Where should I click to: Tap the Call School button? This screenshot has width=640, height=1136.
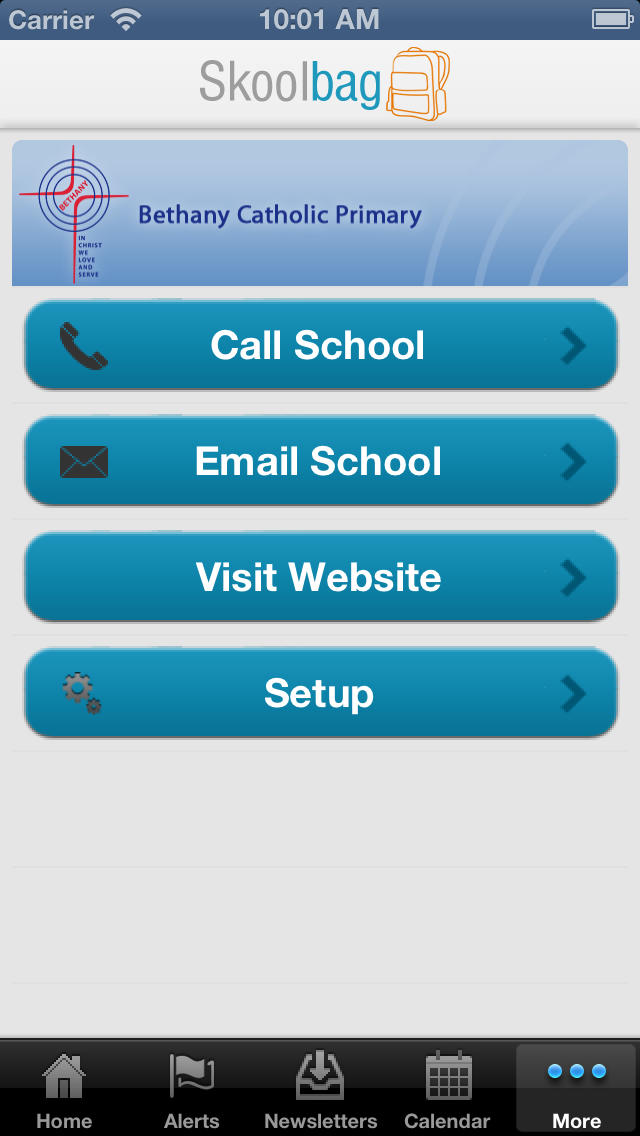pyautogui.click(x=320, y=345)
